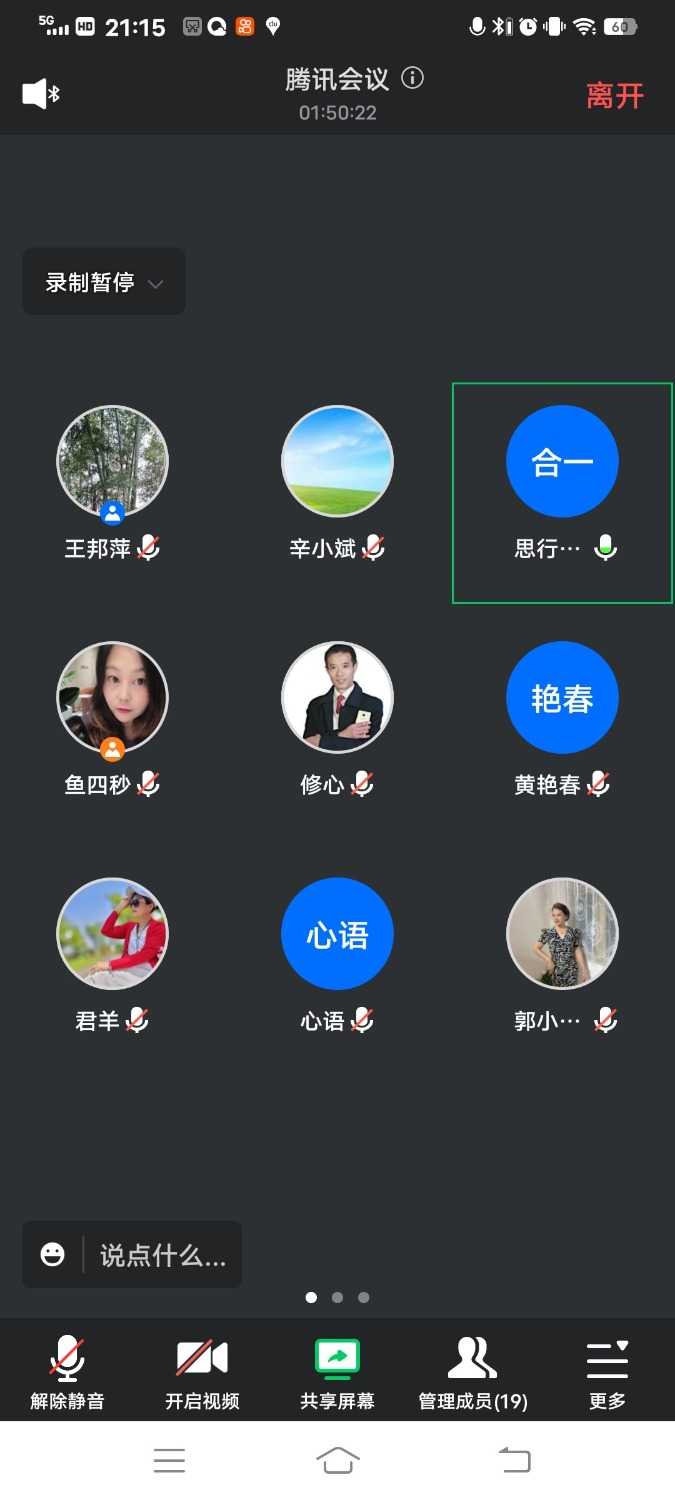Leave the meeting with 离开
The image size is (675, 1500).
click(614, 96)
